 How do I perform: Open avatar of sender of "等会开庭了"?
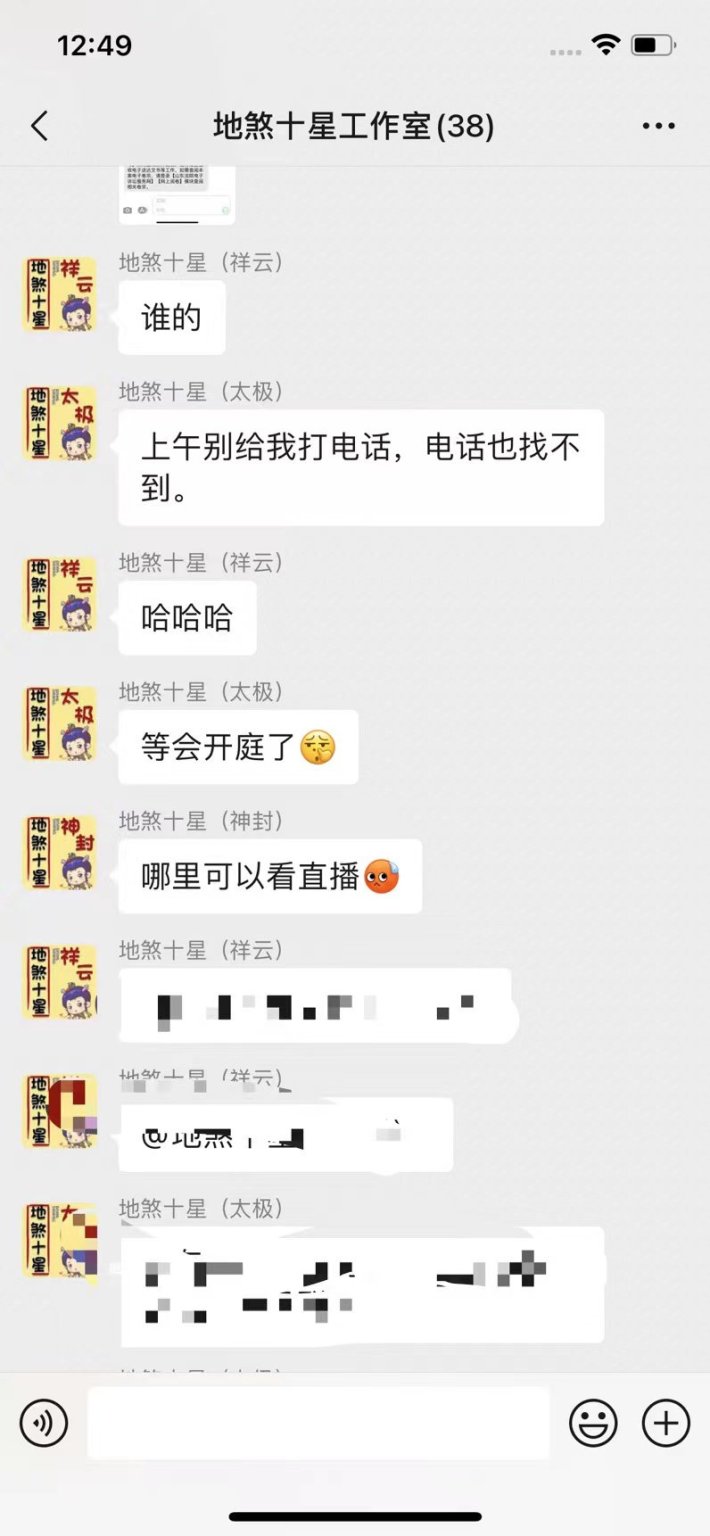click(x=60, y=723)
